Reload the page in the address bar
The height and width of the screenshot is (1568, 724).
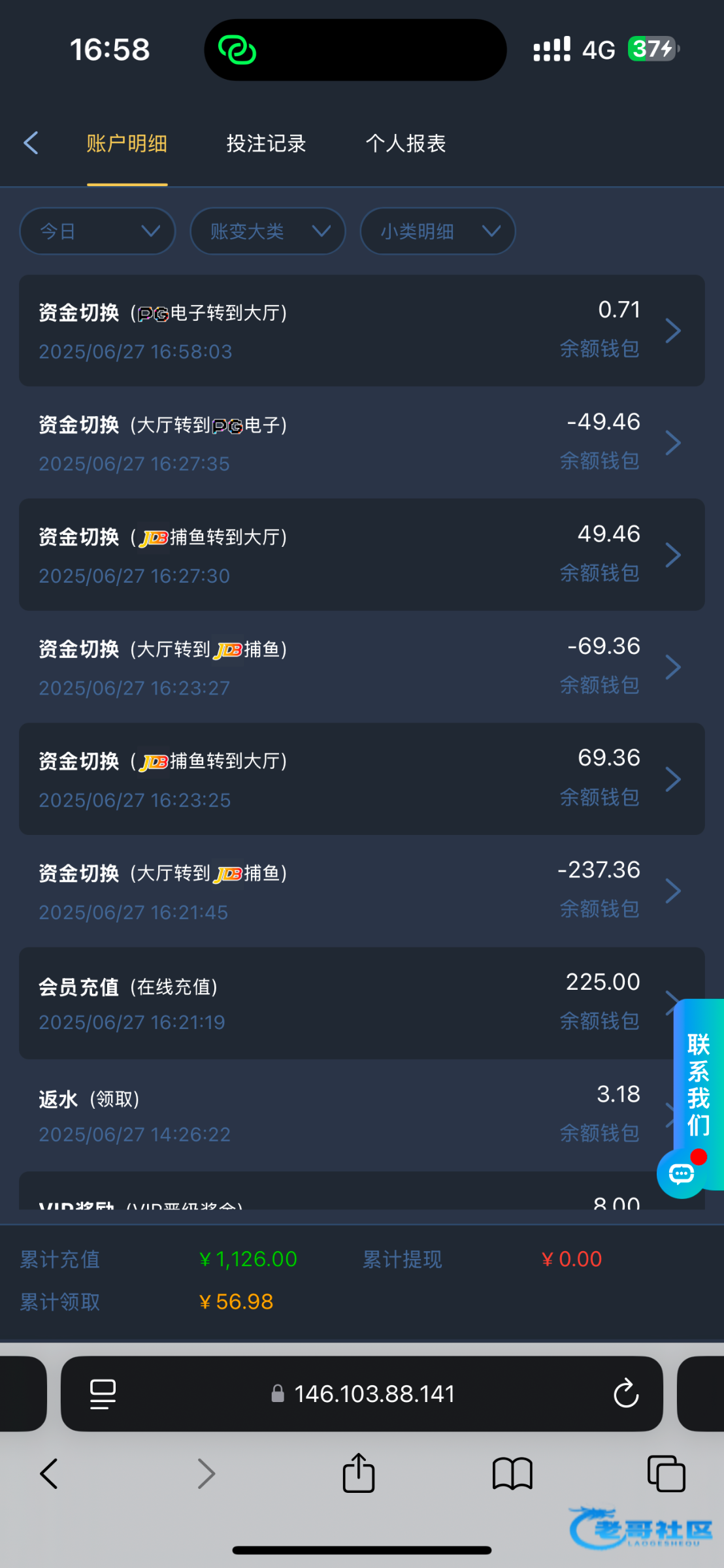tap(625, 1393)
